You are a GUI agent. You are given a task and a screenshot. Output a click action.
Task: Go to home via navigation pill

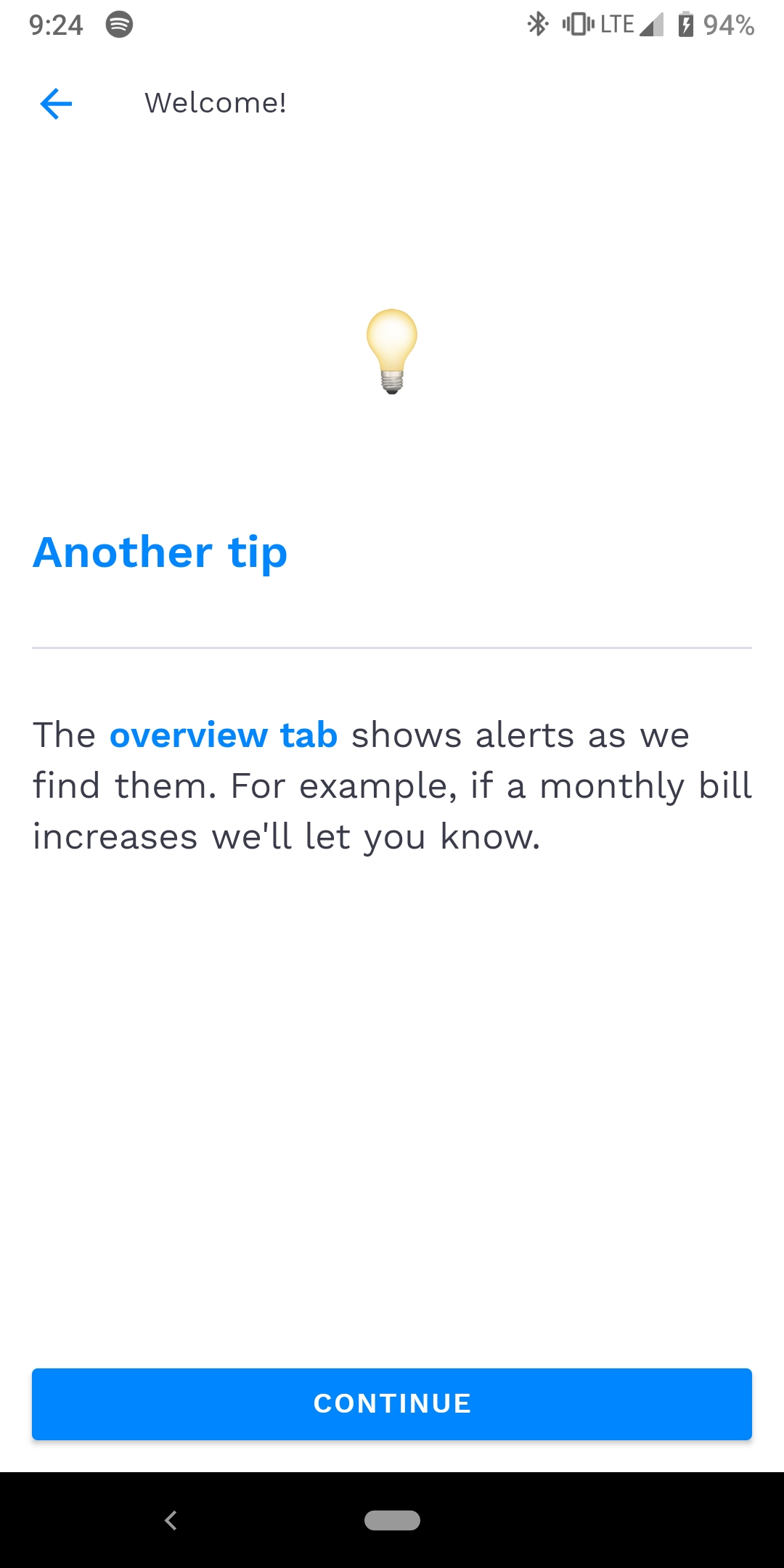click(x=392, y=1520)
